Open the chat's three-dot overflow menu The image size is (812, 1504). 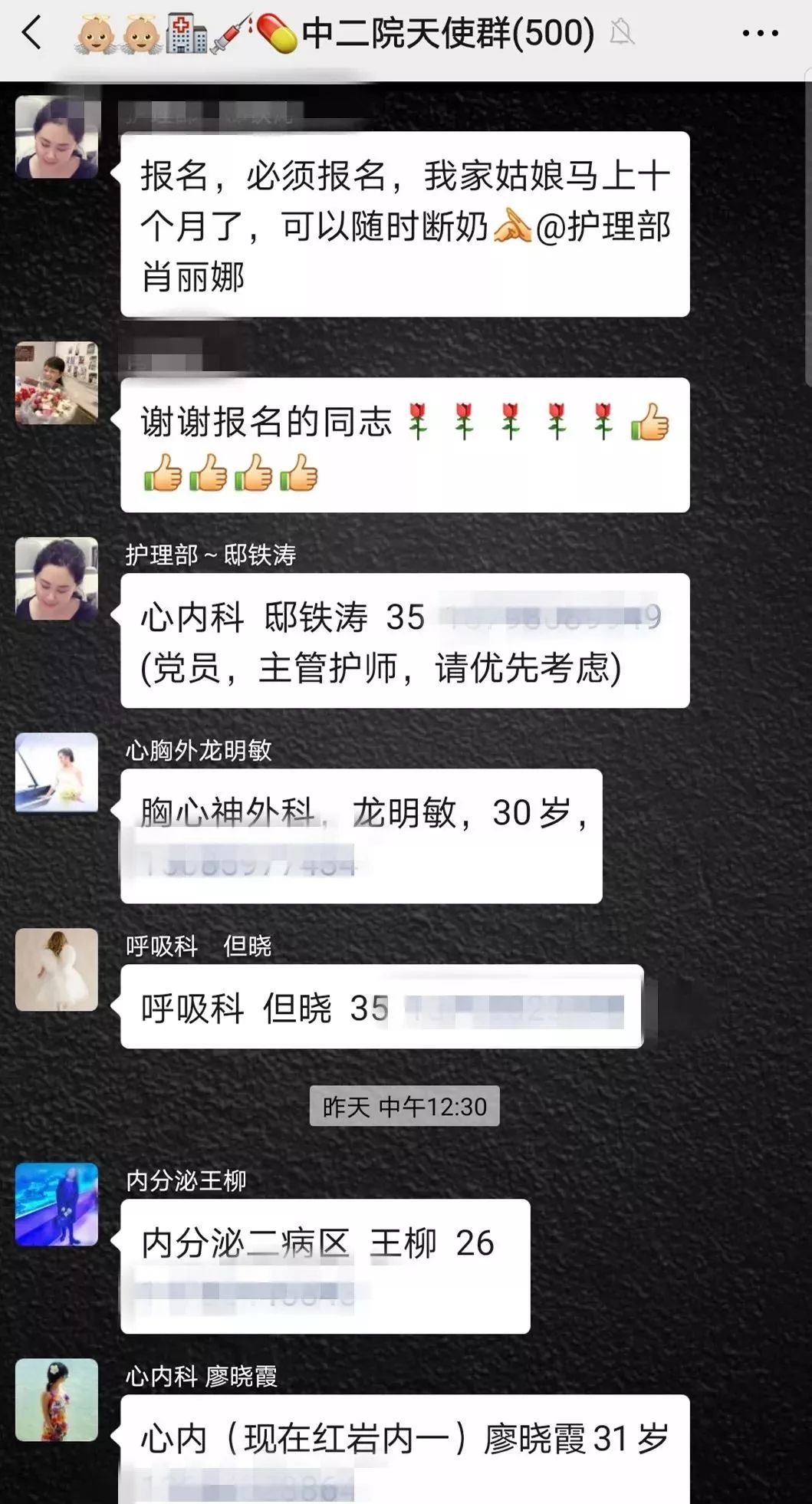[x=760, y=34]
